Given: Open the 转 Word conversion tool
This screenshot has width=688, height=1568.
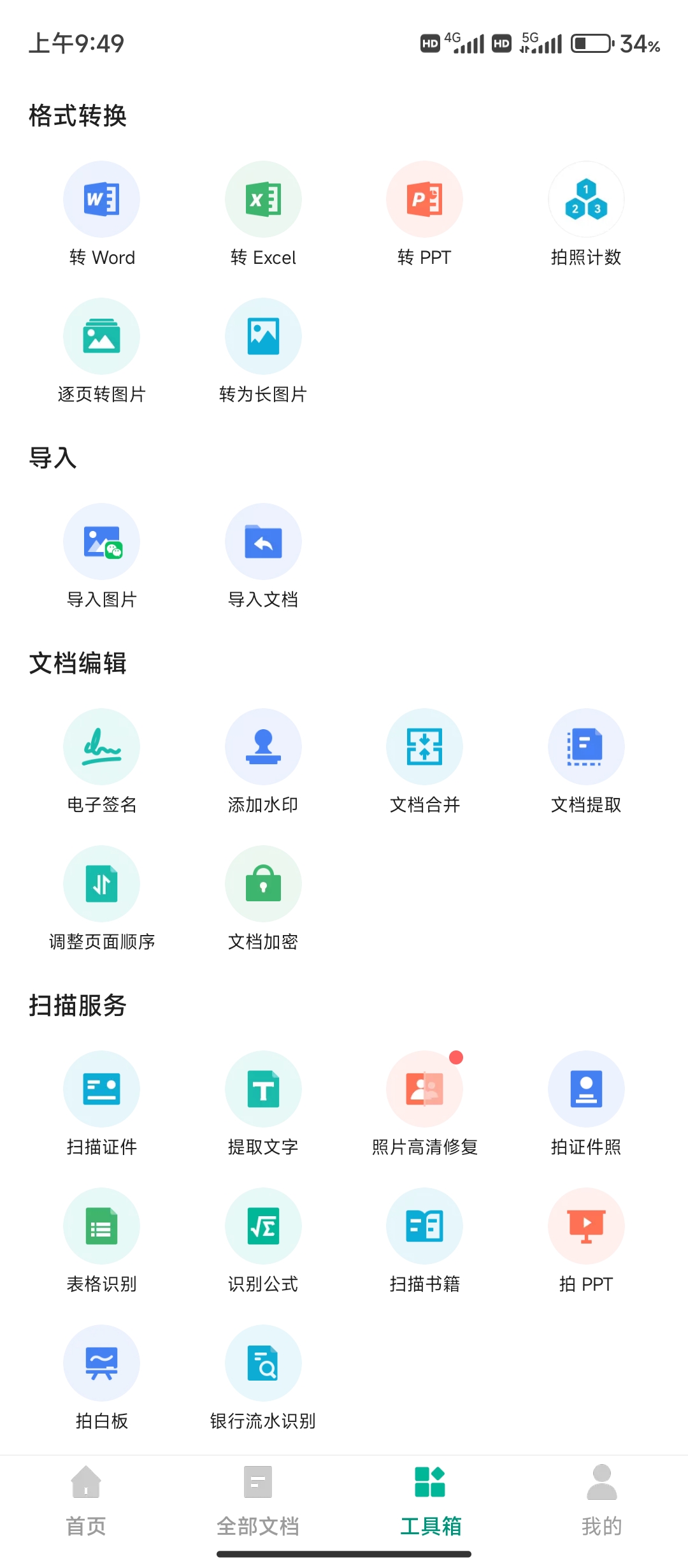Looking at the screenshot, I should coord(101,199).
